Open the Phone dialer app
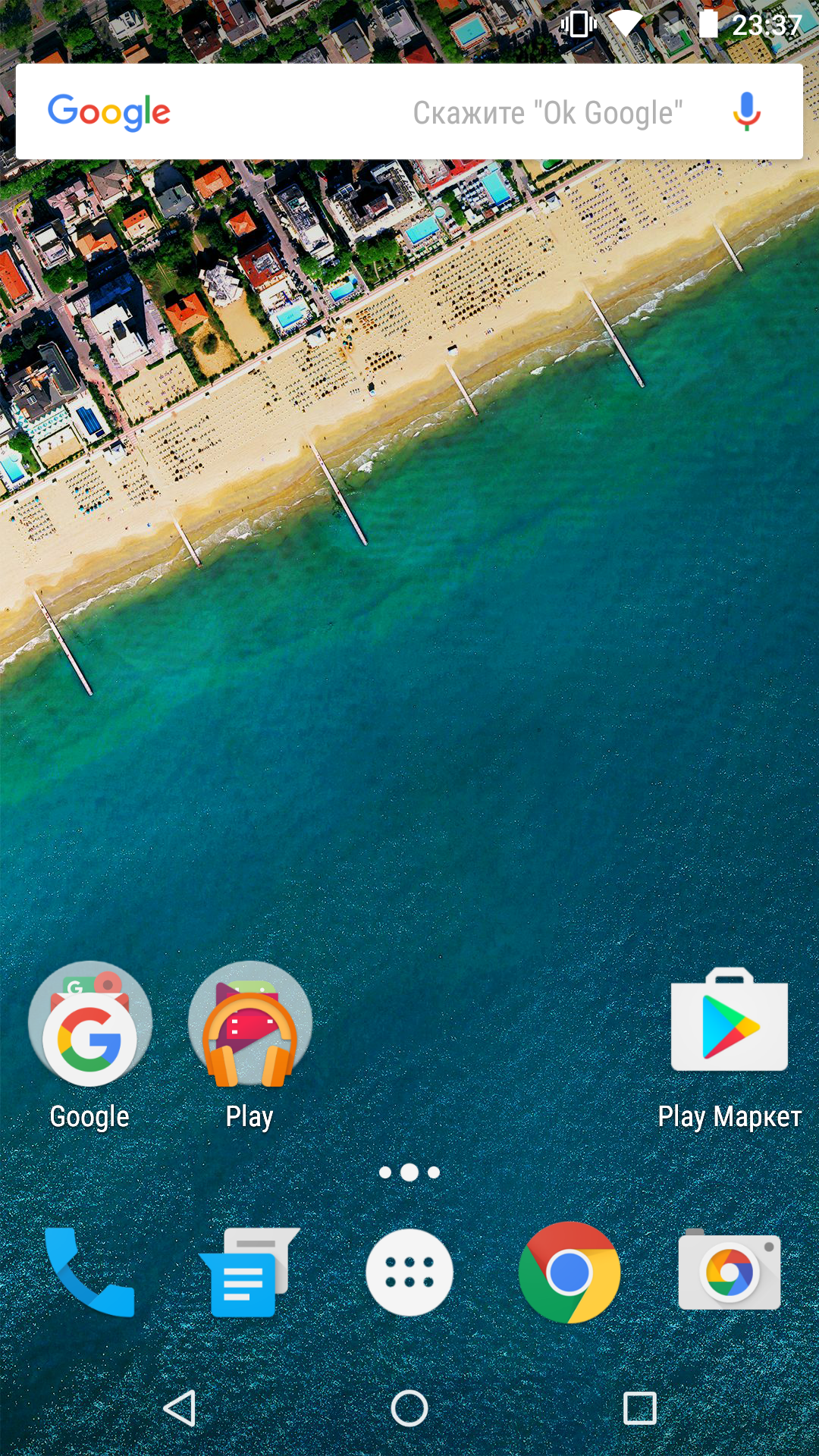The image size is (819, 1456). coord(89,1272)
